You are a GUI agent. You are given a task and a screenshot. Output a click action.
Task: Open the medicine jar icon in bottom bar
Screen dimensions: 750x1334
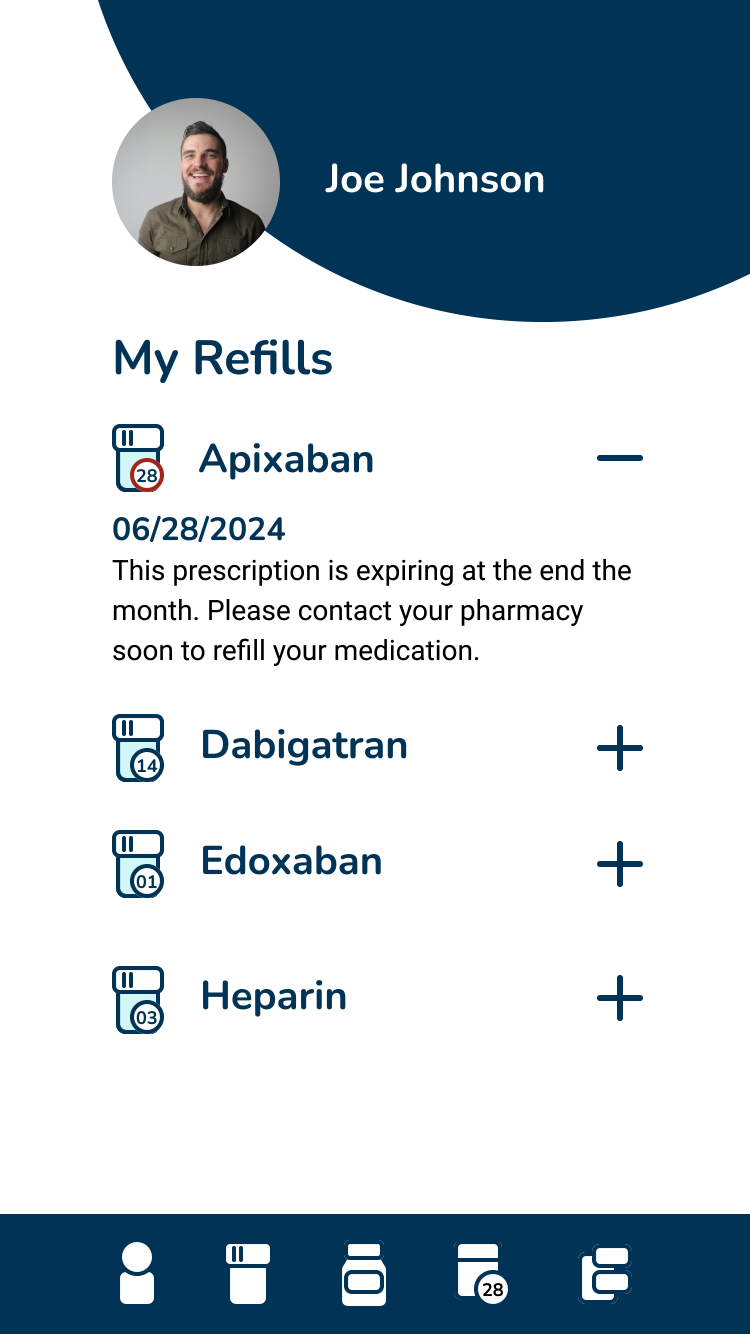point(364,1274)
